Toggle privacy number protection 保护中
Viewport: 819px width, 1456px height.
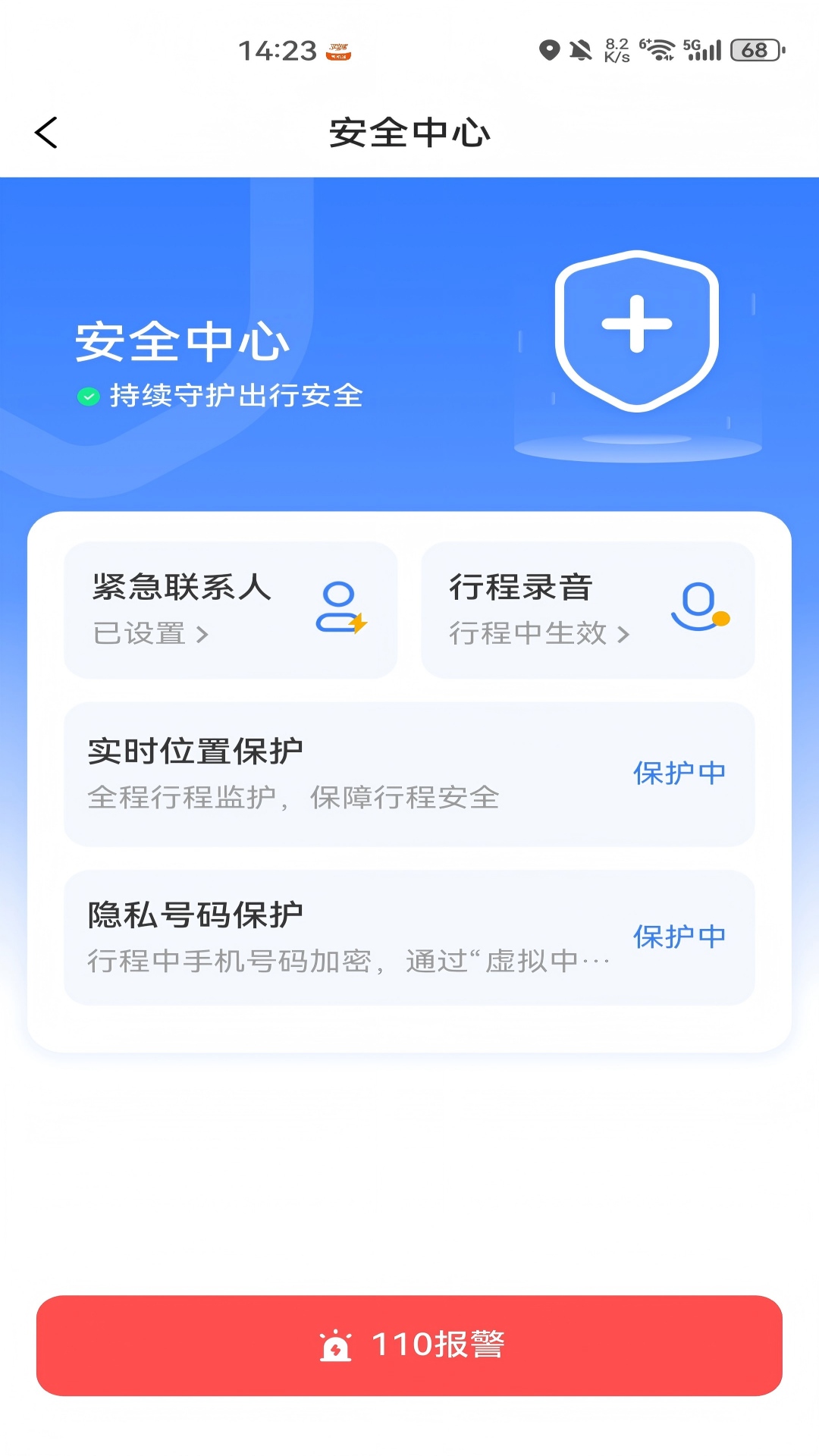(679, 937)
